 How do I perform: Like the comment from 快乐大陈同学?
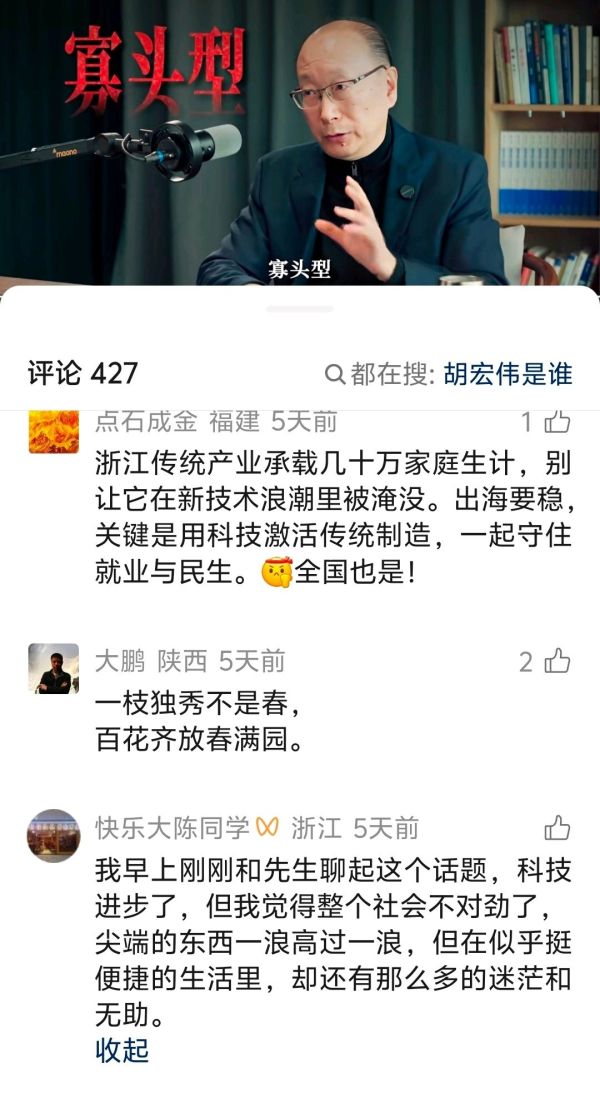[557, 828]
